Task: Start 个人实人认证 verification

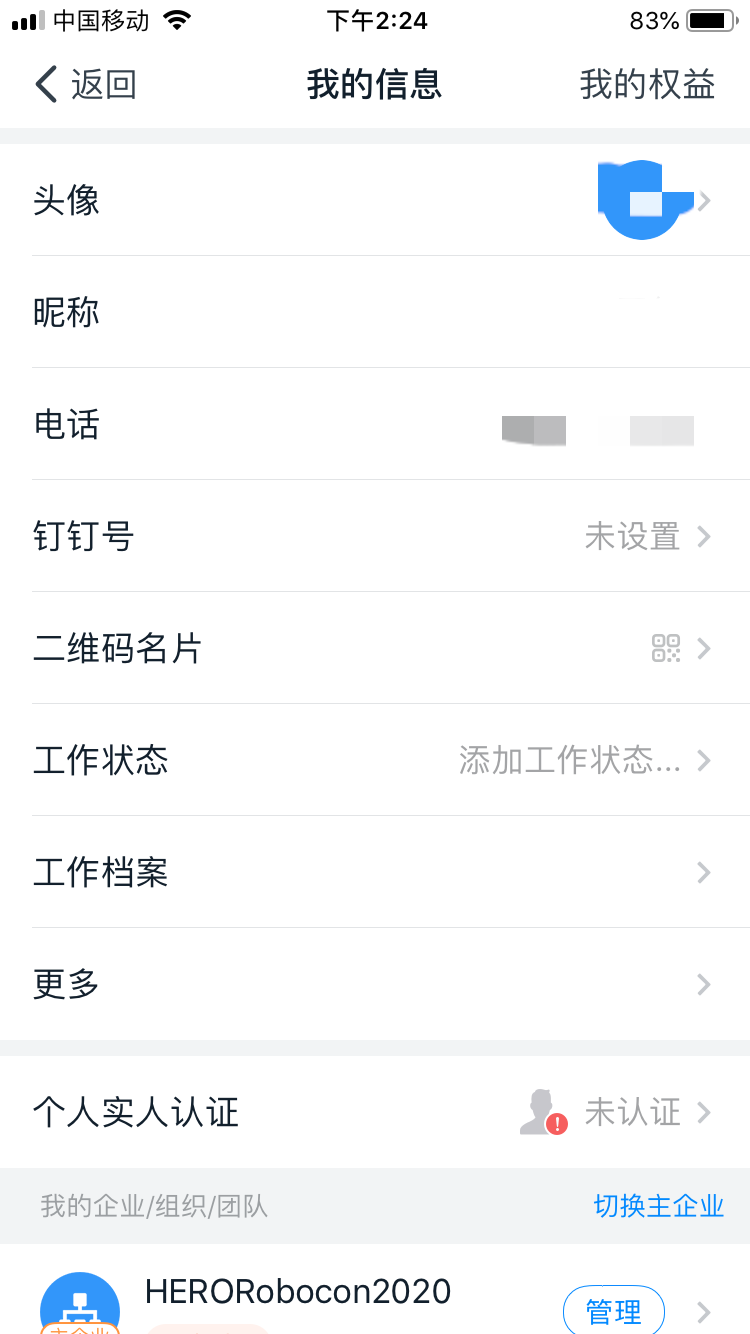Action: 375,1112
